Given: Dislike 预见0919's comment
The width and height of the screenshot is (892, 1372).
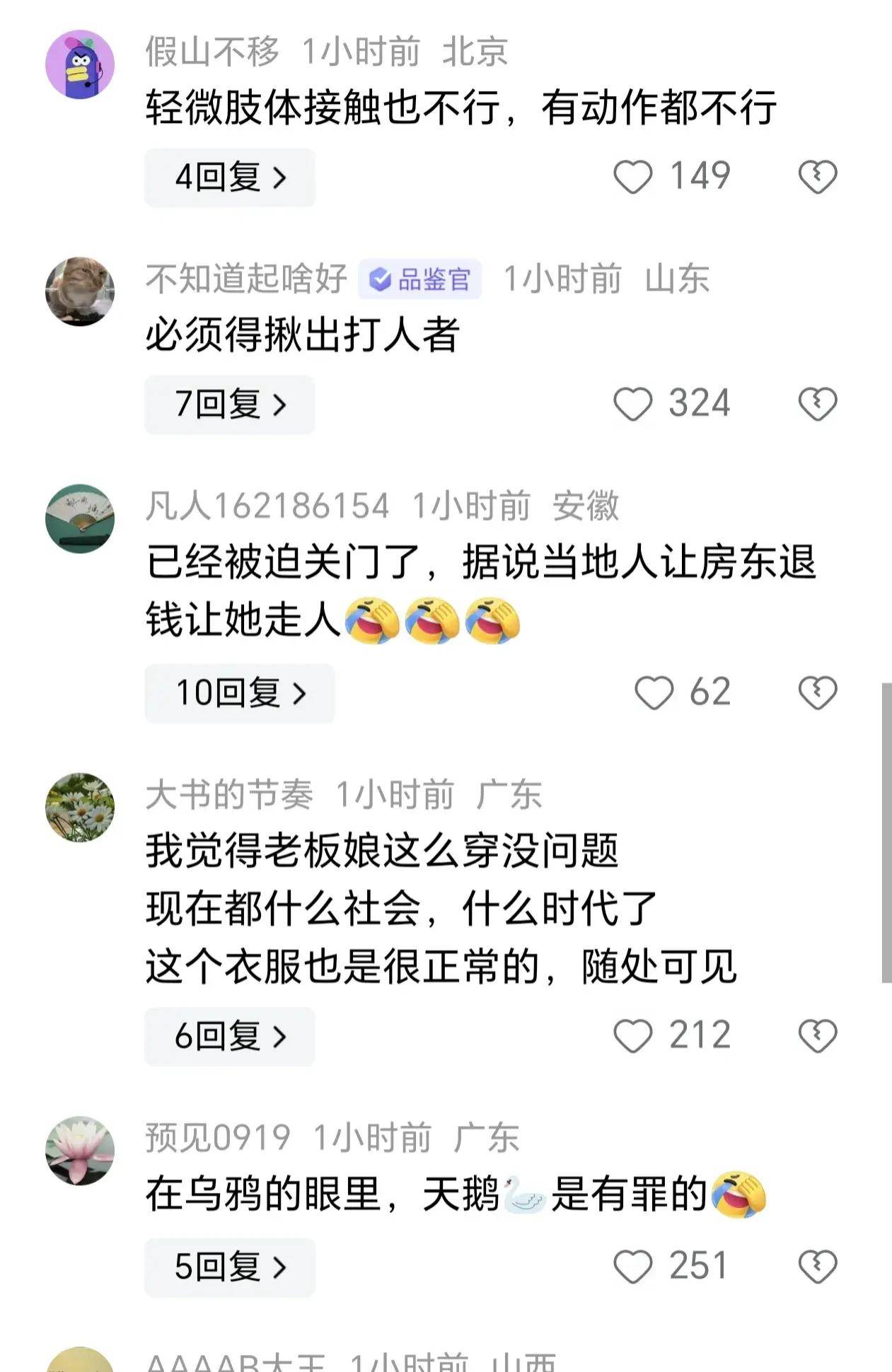Looking at the screenshot, I should [818, 1266].
